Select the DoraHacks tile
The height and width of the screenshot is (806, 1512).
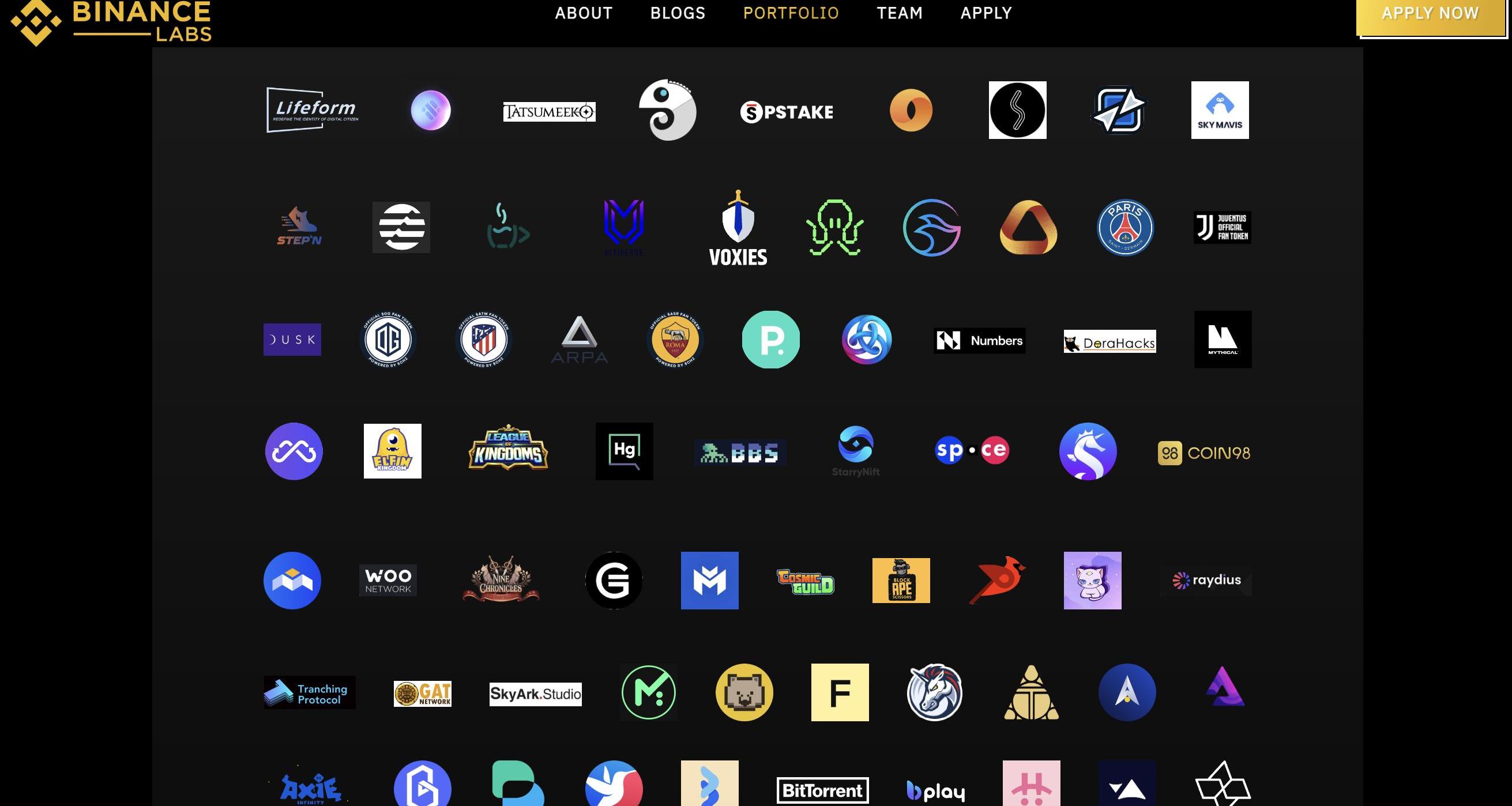click(x=1109, y=342)
